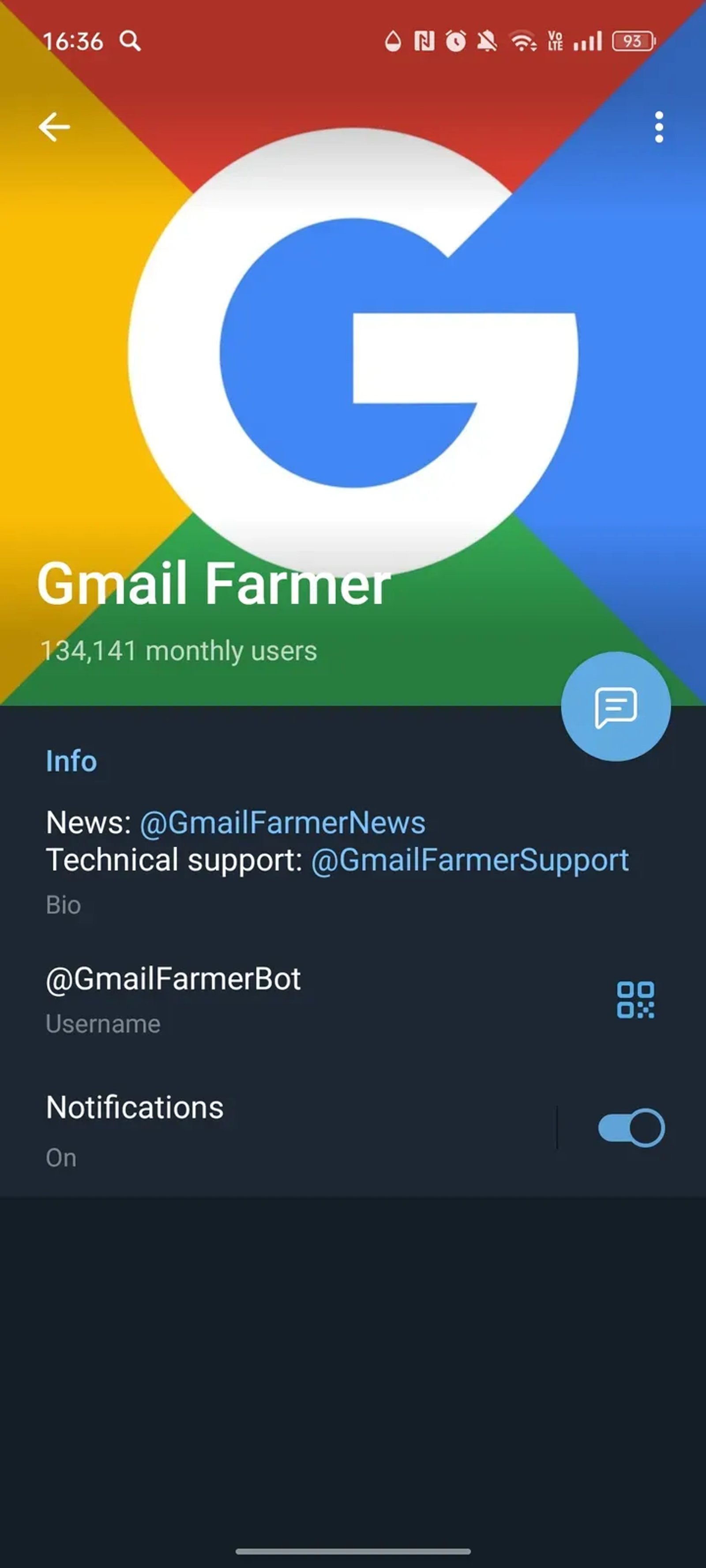Go back using the arrow
The image size is (706, 1568).
[x=53, y=127]
